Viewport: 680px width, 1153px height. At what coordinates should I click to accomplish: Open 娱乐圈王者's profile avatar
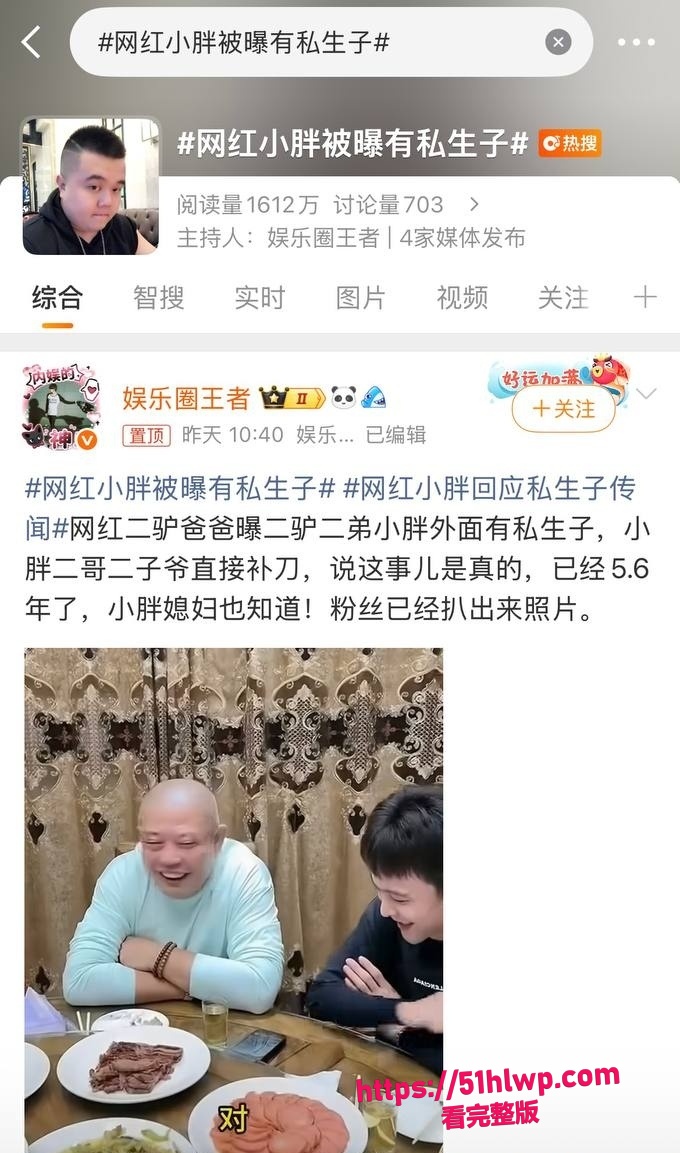pos(61,407)
